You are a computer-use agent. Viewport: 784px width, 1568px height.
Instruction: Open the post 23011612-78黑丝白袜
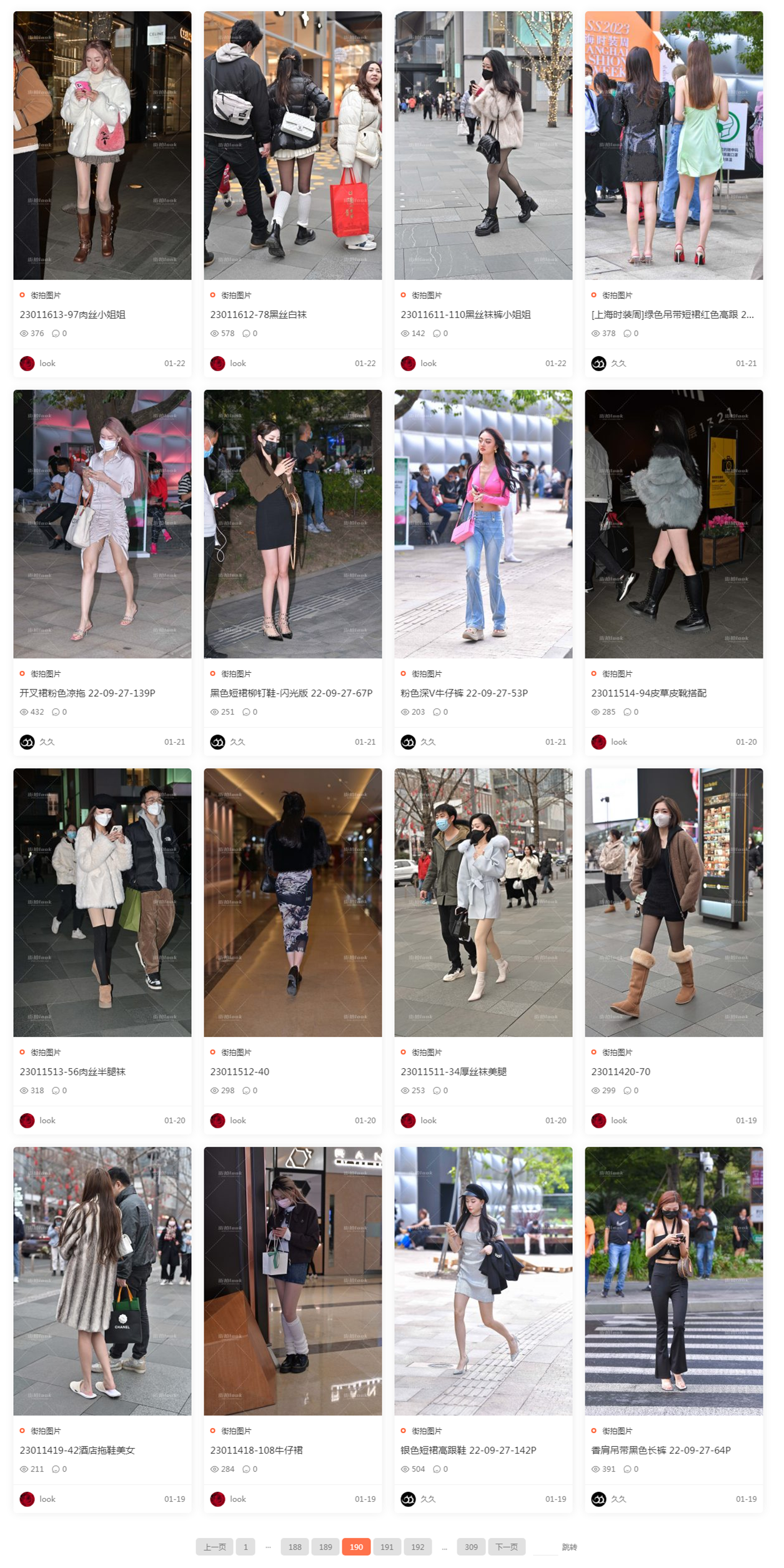click(x=258, y=315)
